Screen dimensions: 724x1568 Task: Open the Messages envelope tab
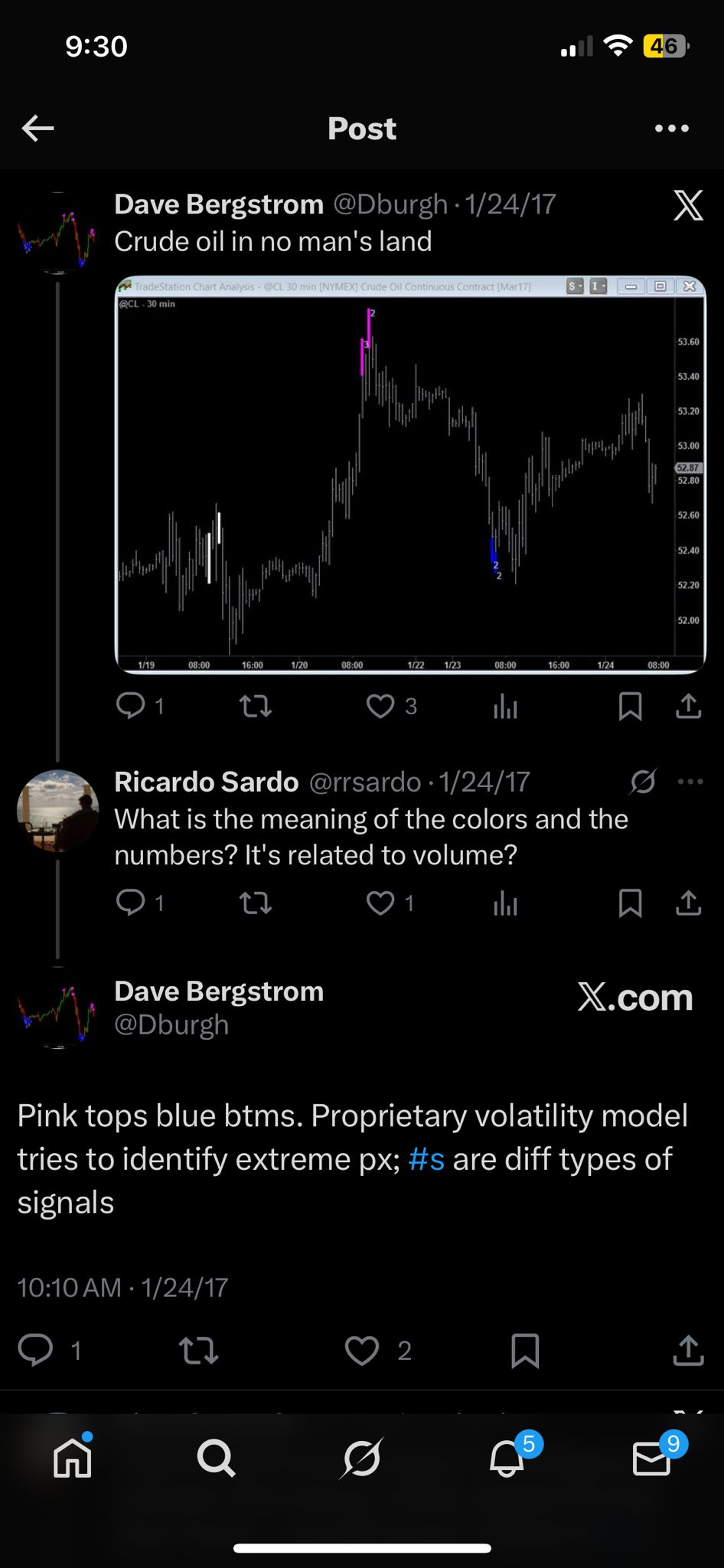click(x=651, y=1459)
